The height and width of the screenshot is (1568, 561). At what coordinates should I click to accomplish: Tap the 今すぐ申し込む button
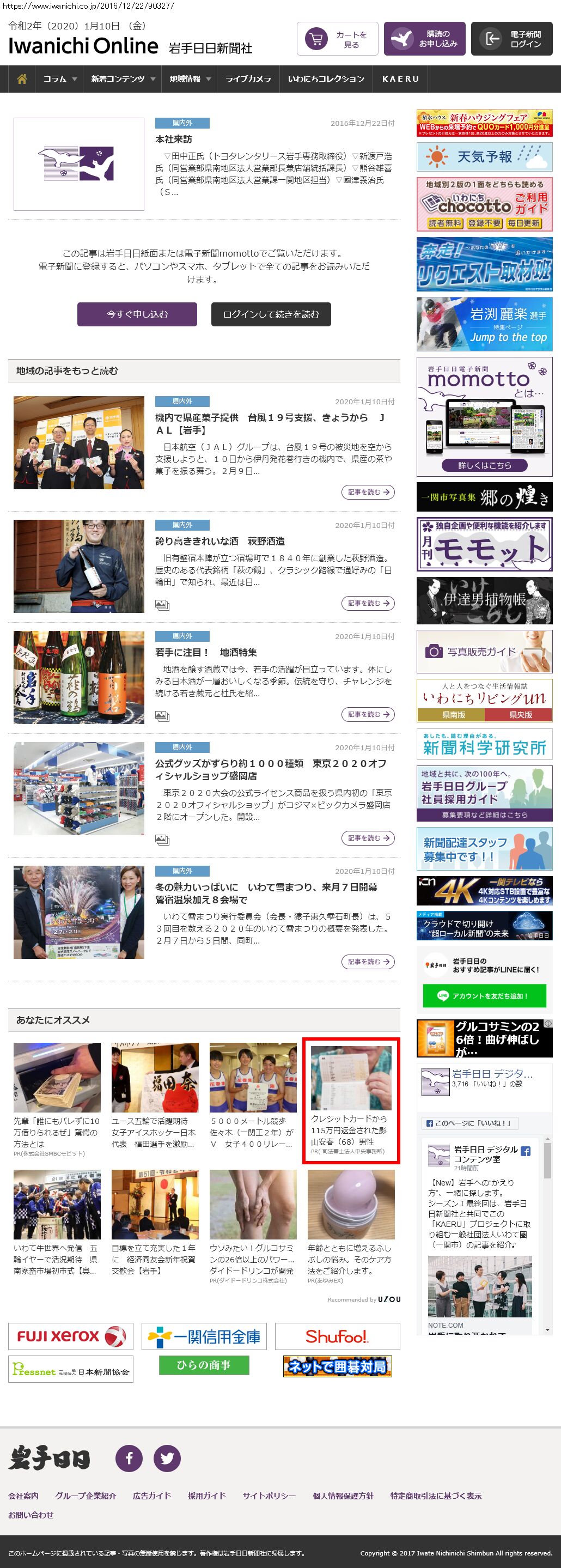[x=137, y=314]
